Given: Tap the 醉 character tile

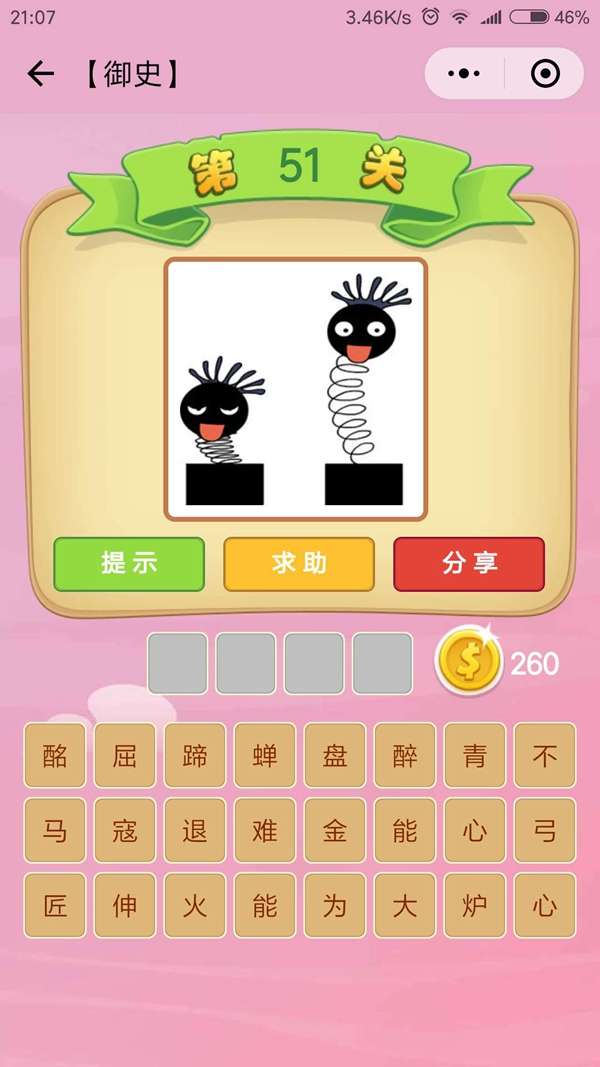Looking at the screenshot, I should tap(405, 755).
